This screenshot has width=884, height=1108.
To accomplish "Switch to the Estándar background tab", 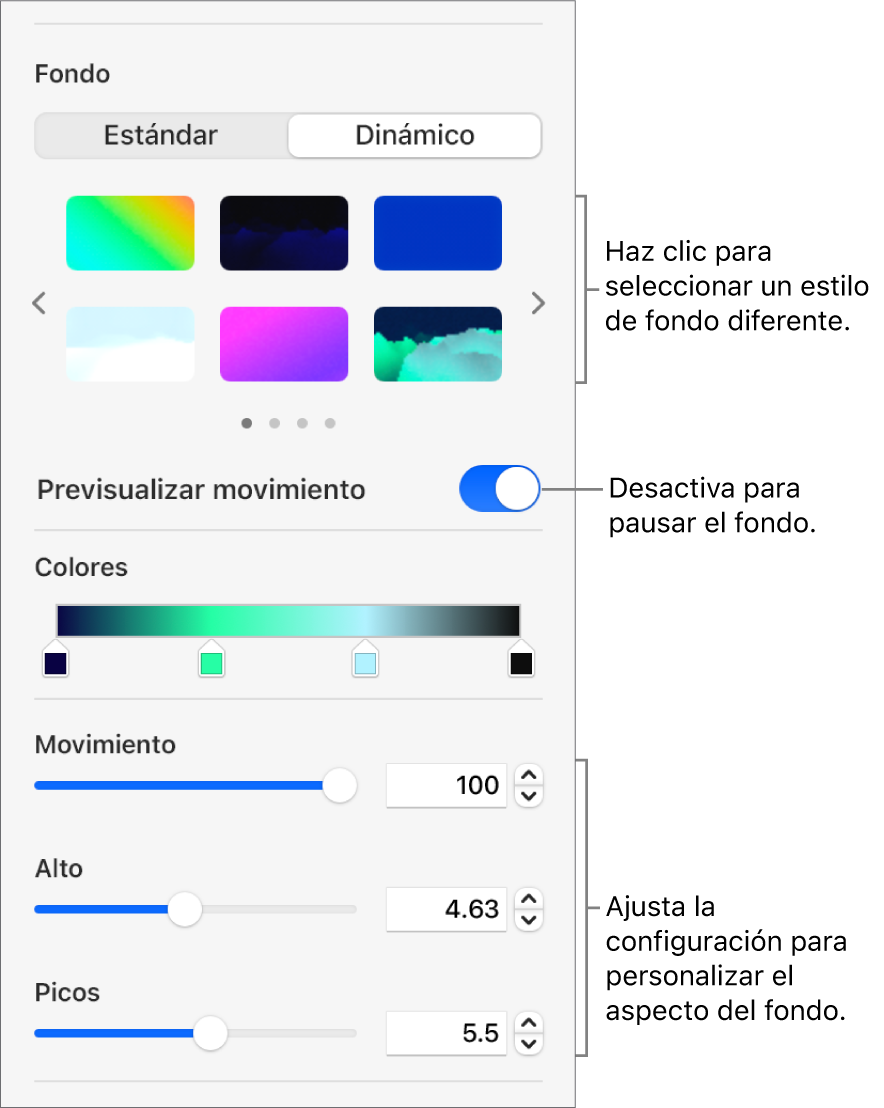I will [161, 135].
